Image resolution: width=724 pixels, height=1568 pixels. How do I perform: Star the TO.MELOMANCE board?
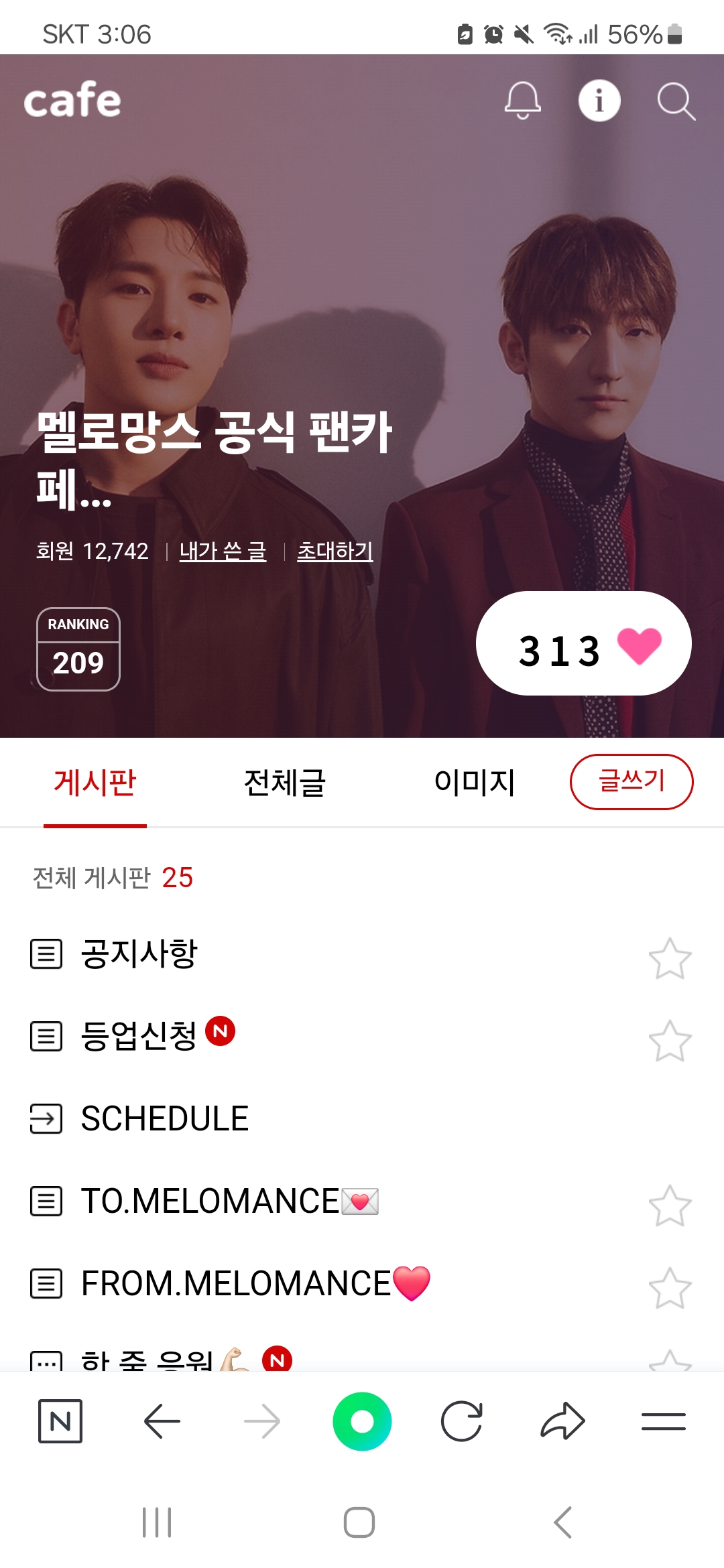(x=670, y=1205)
